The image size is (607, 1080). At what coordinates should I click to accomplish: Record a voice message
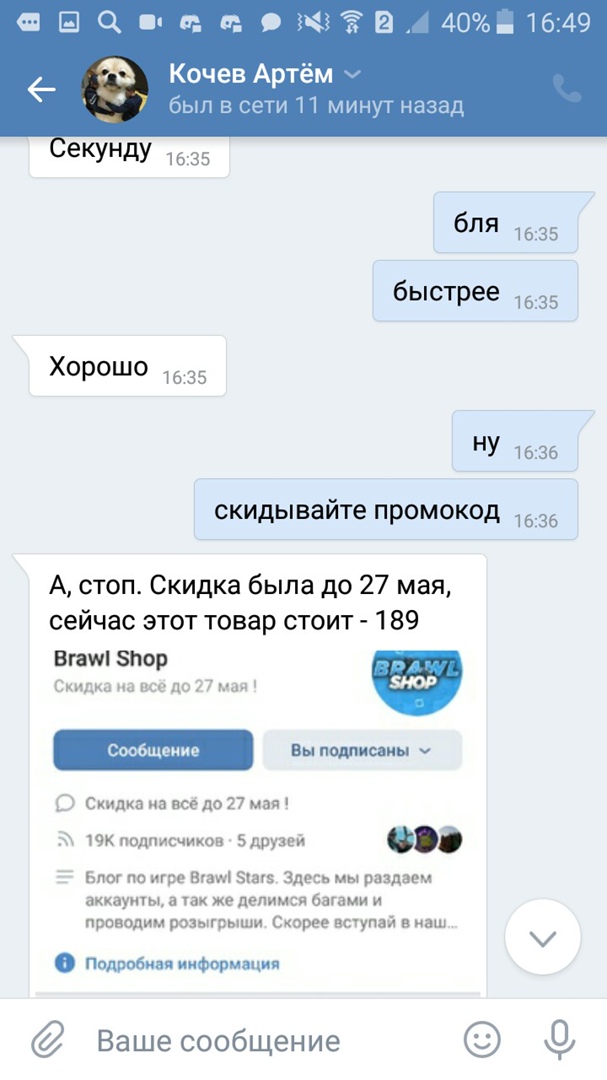pyautogui.click(x=558, y=1040)
